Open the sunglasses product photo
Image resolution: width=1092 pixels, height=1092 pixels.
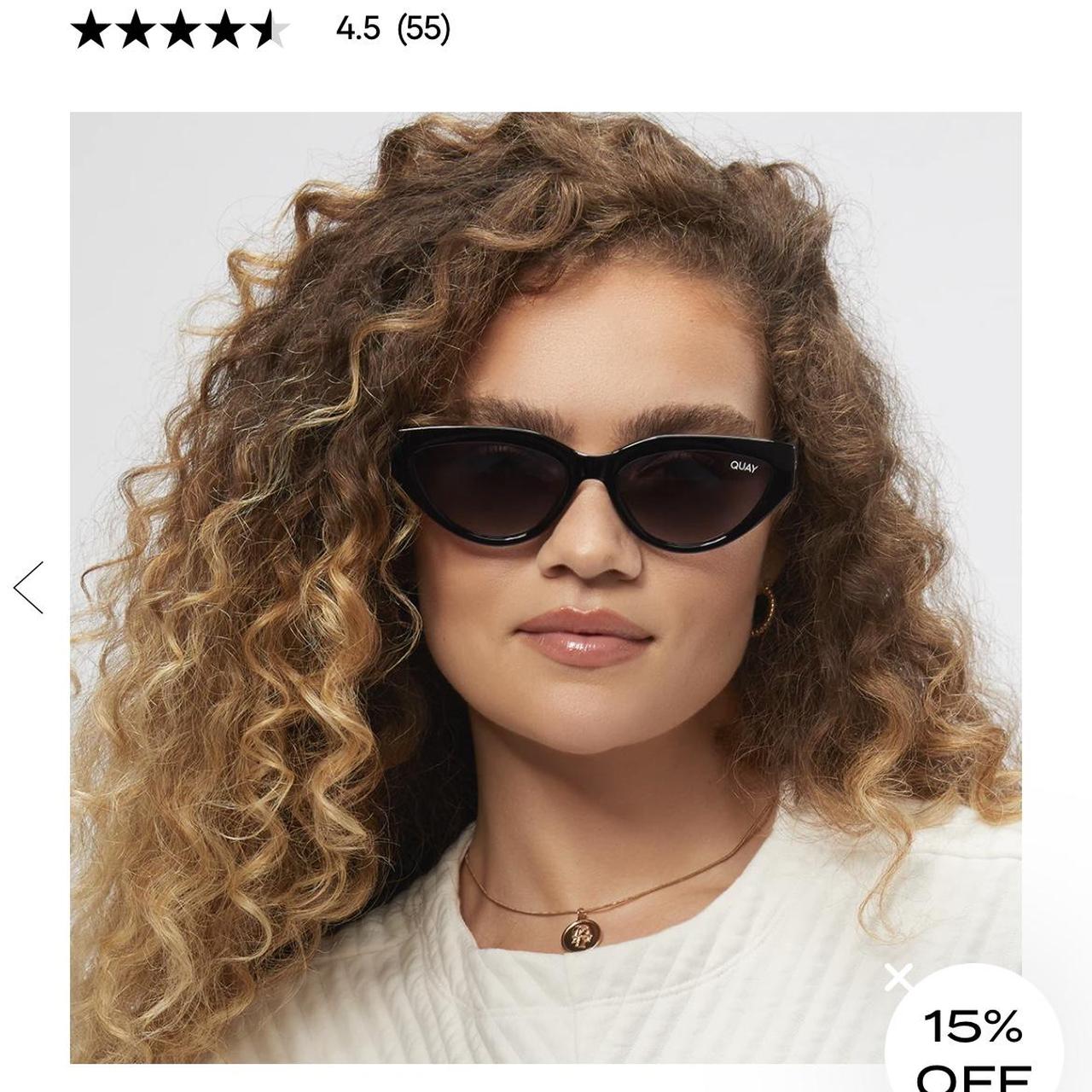pos(546,587)
